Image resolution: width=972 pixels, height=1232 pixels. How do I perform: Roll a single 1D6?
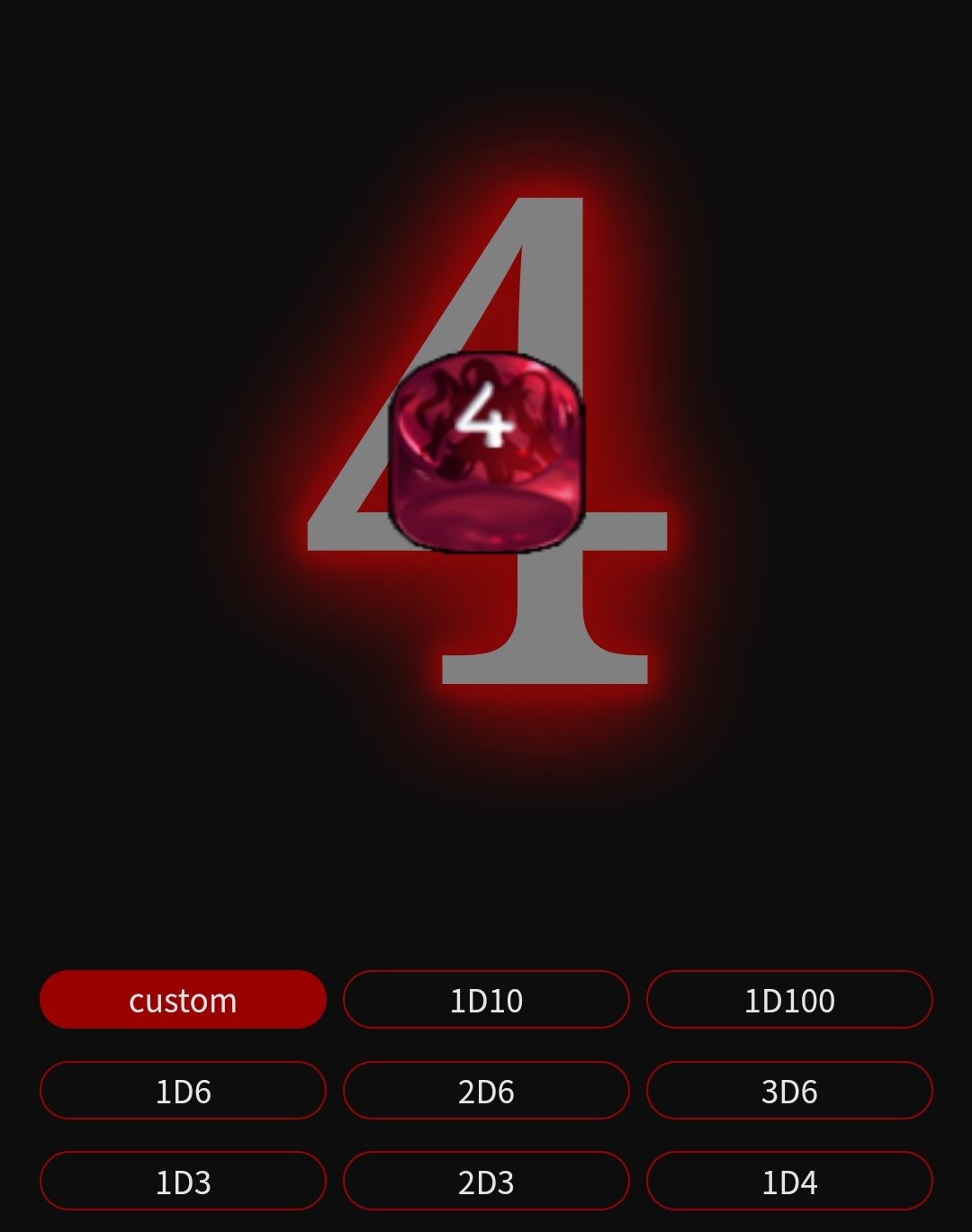coord(183,1090)
